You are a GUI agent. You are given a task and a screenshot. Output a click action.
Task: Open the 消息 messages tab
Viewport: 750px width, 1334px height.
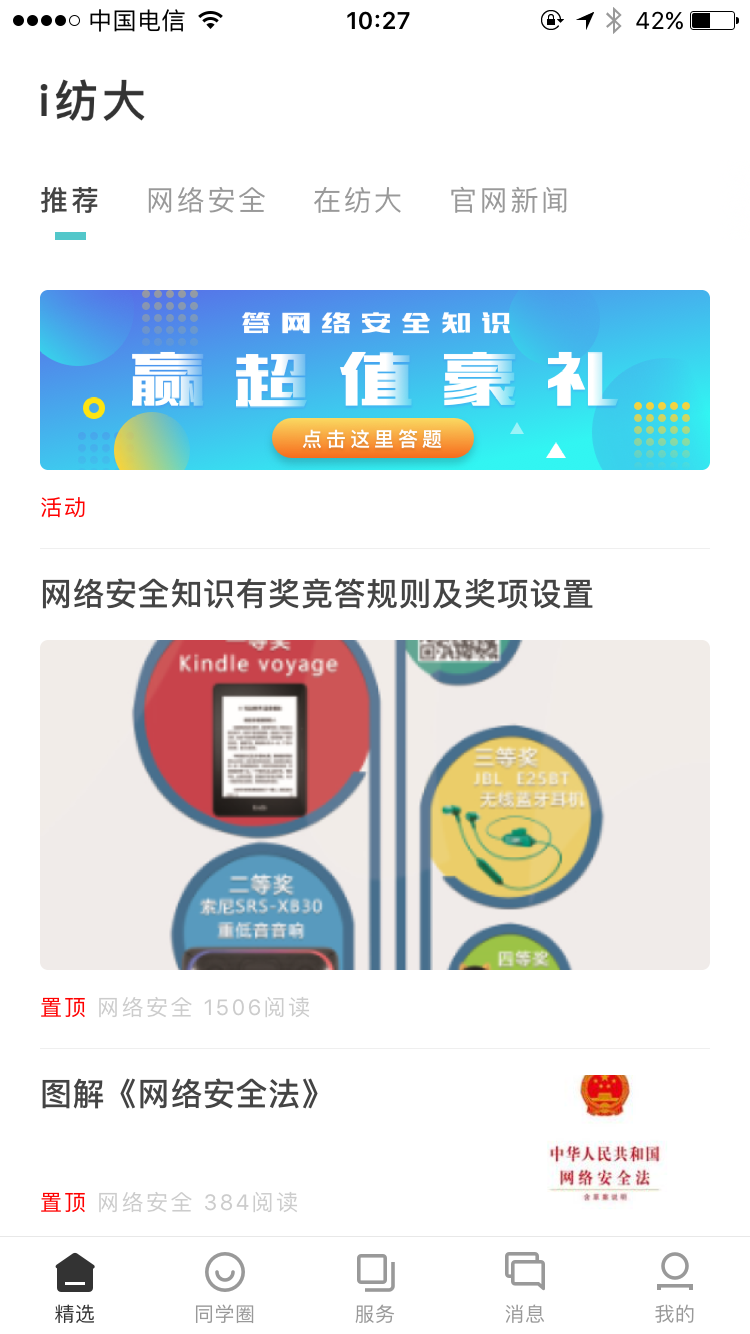pyautogui.click(x=525, y=1288)
